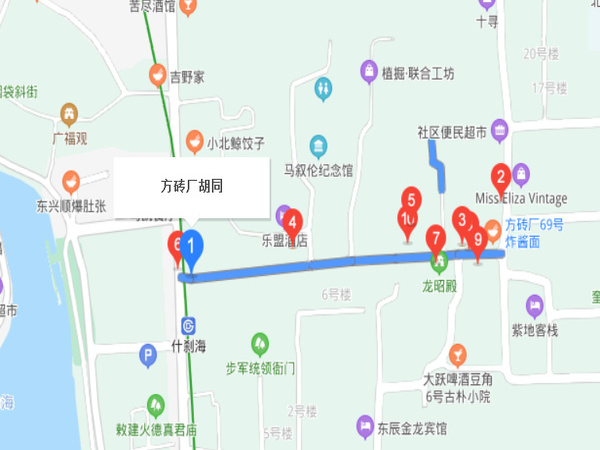
Task: Tap 步军统领衙门 landmark icon
Action: tap(260, 344)
